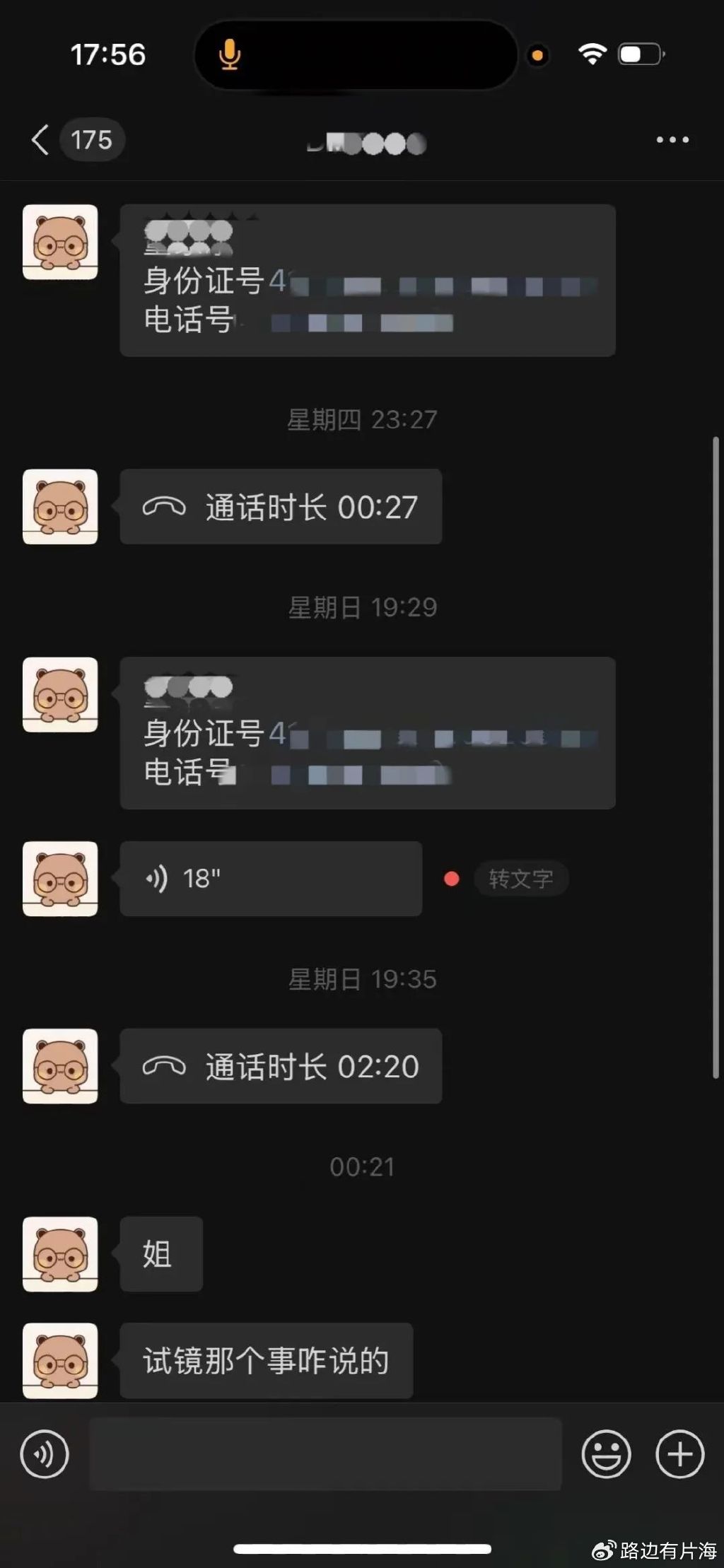The height and width of the screenshot is (1568, 724).
Task: Call back from the 02:20 call record
Action: [281, 1066]
